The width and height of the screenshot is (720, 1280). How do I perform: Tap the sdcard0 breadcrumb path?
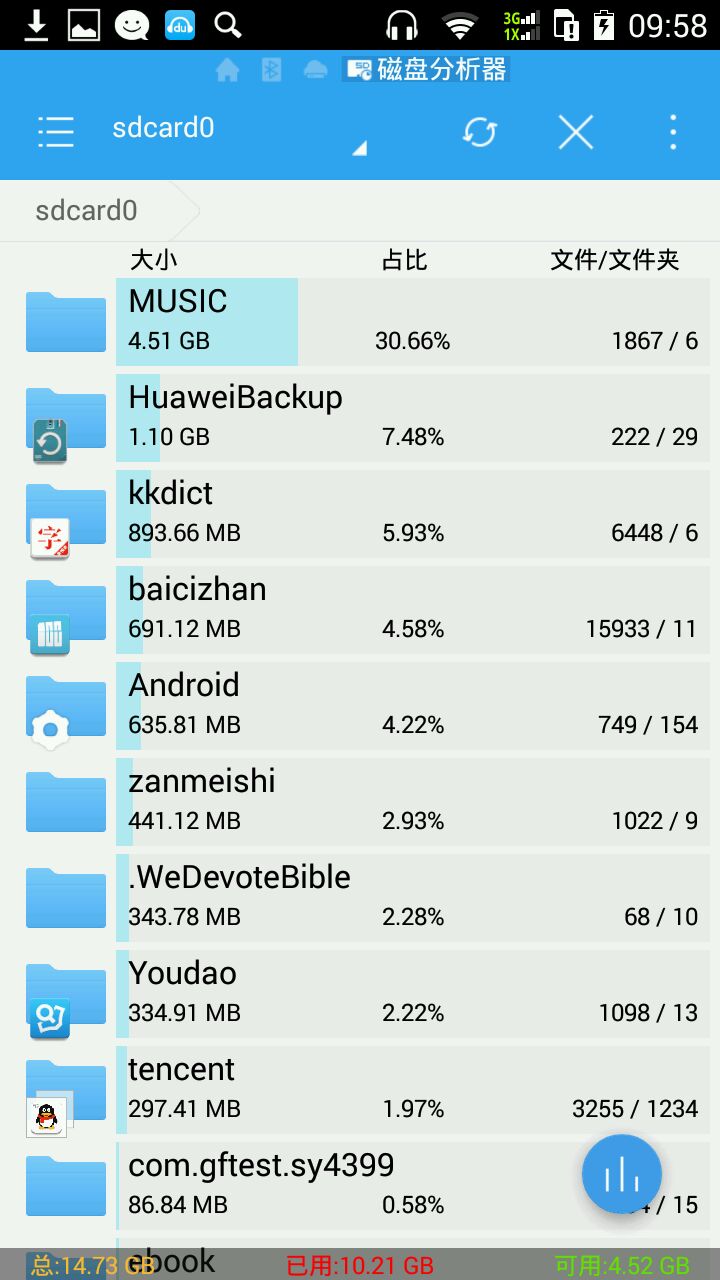[87, 210]
